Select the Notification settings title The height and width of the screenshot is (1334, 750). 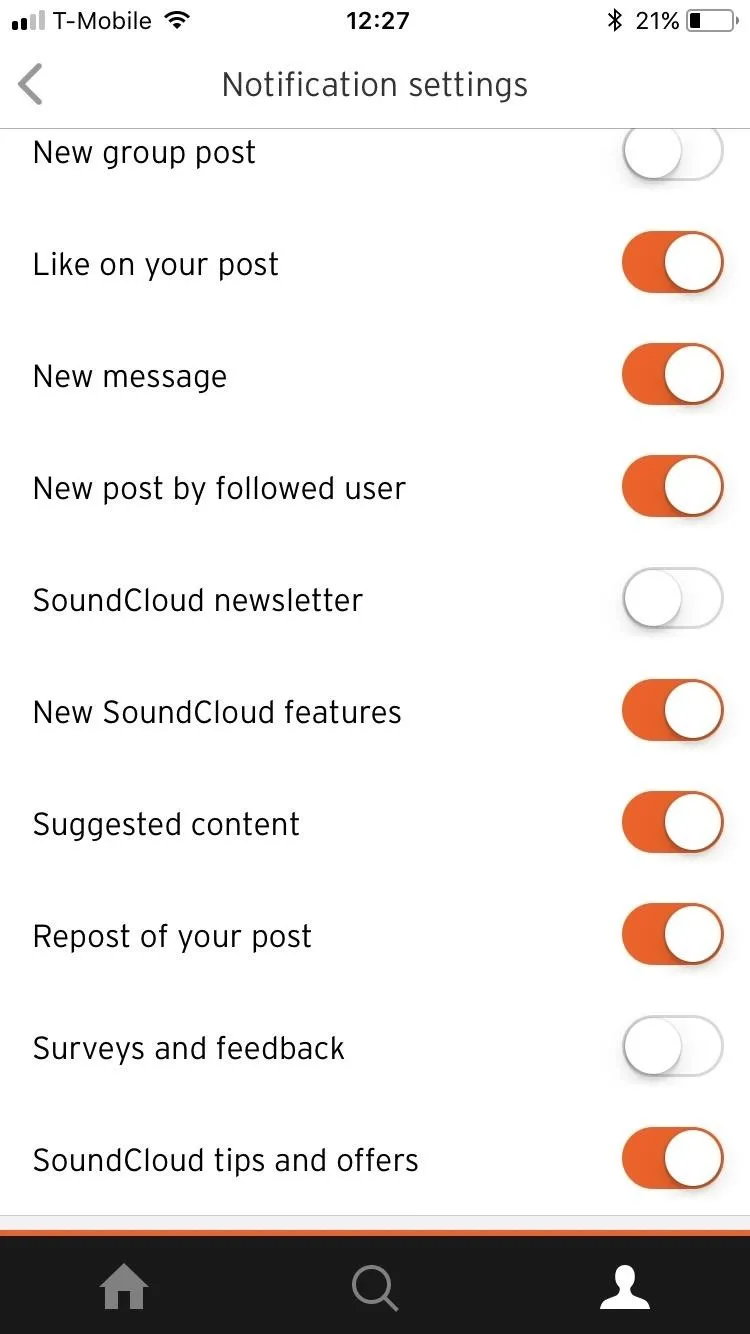tap(375, 84)
